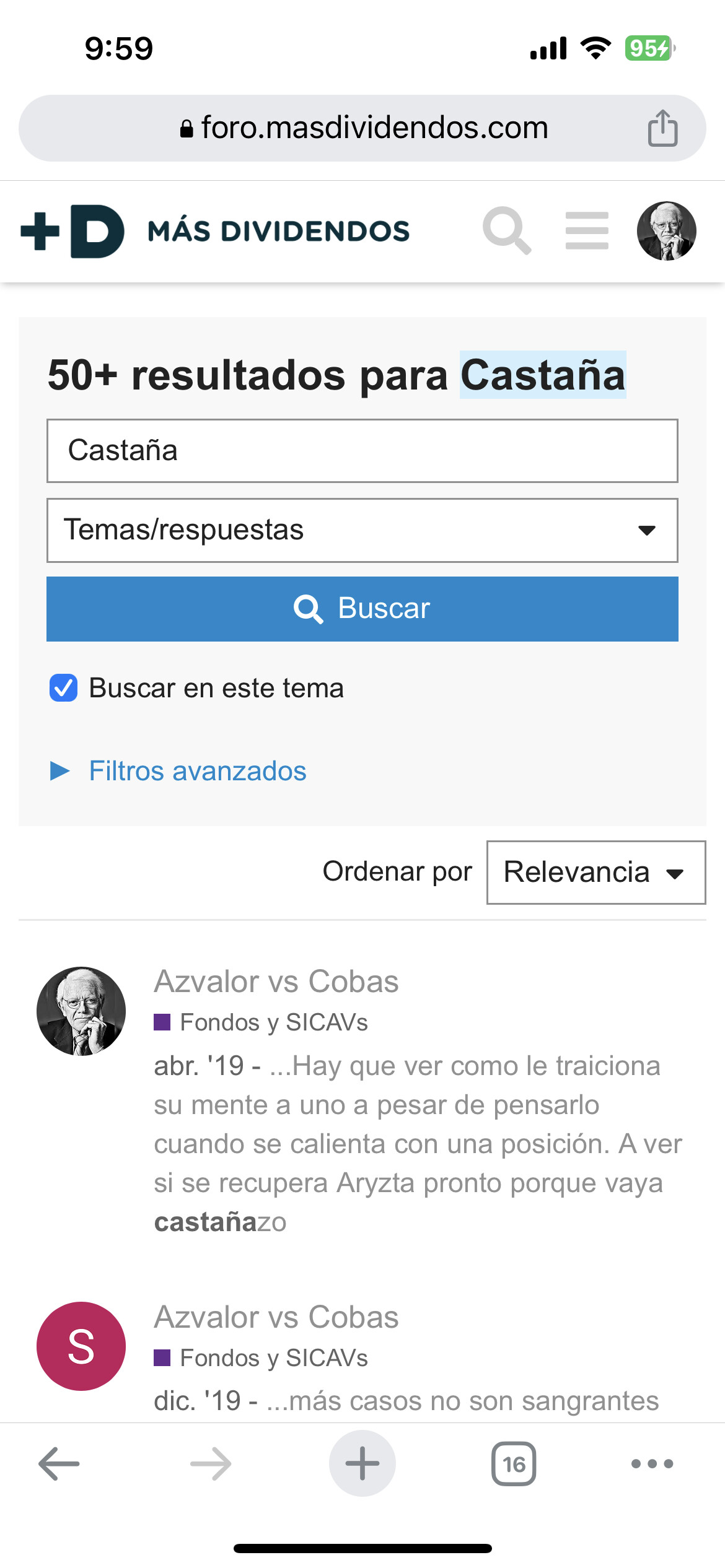The width and height of the screenshot is (725, 1568).
Task: Open the forum search magnifier icon
Action: (507, 230)
